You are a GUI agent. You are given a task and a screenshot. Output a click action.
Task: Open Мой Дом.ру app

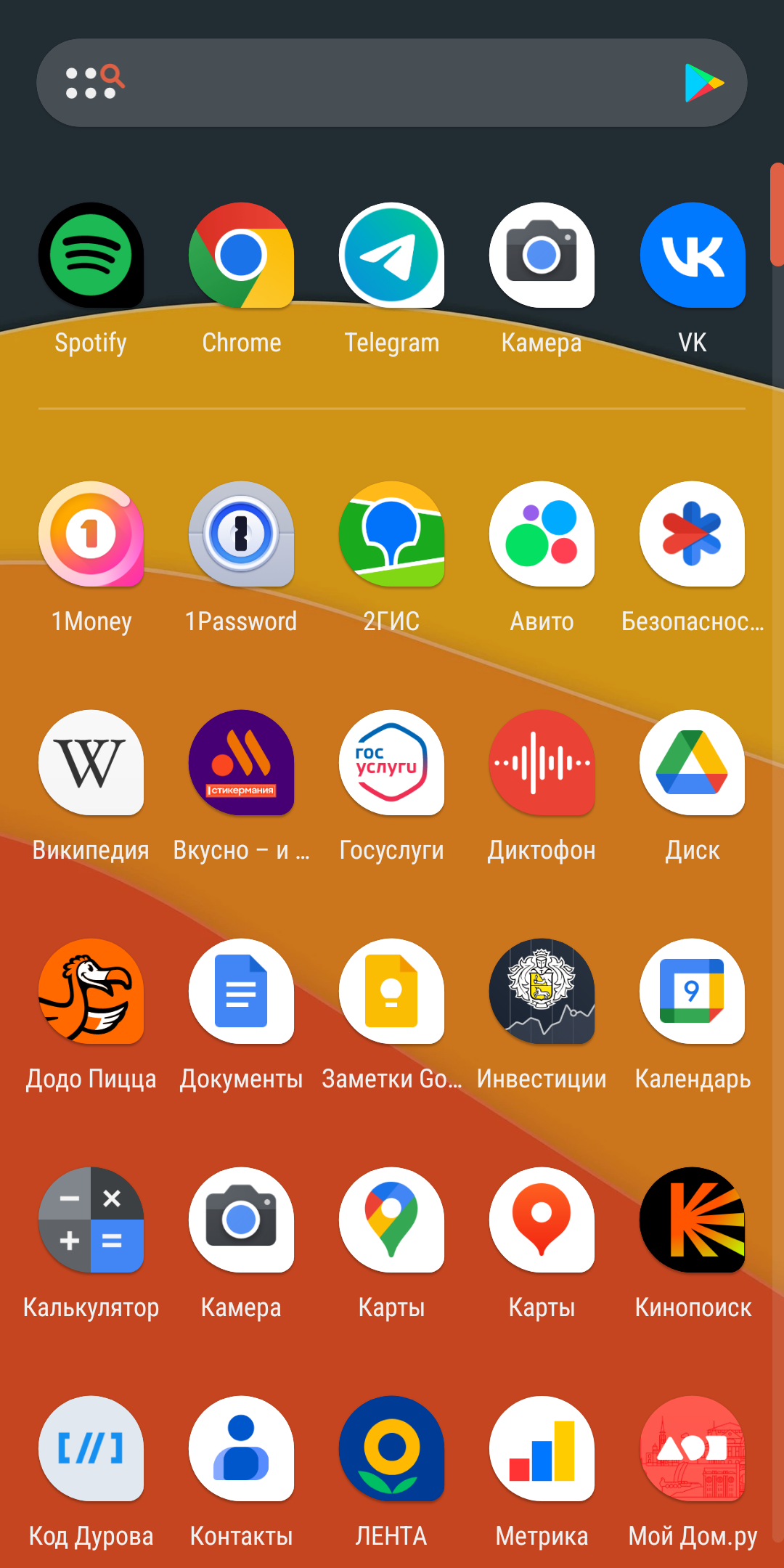[693, 1449]
